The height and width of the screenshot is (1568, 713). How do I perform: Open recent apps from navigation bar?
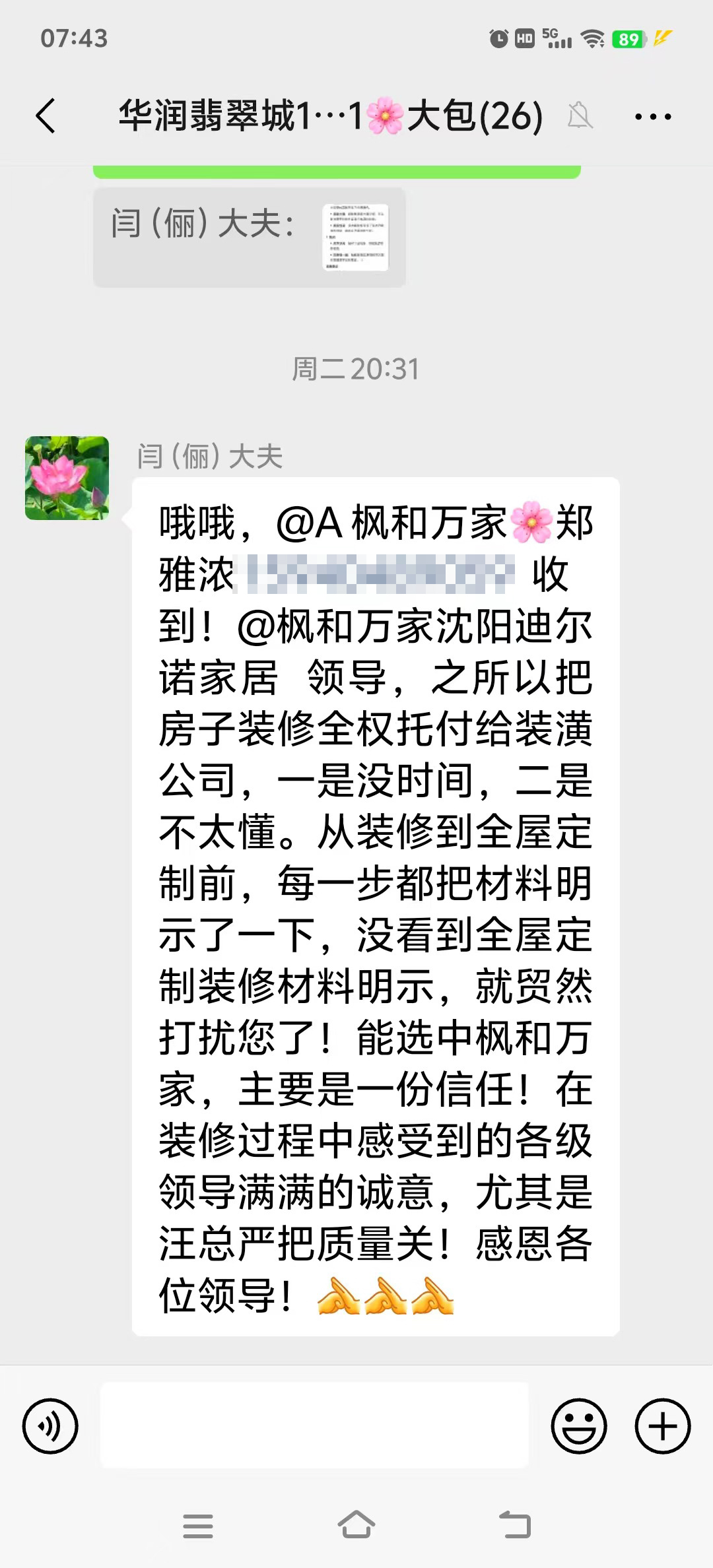(x=197, y=1526)
